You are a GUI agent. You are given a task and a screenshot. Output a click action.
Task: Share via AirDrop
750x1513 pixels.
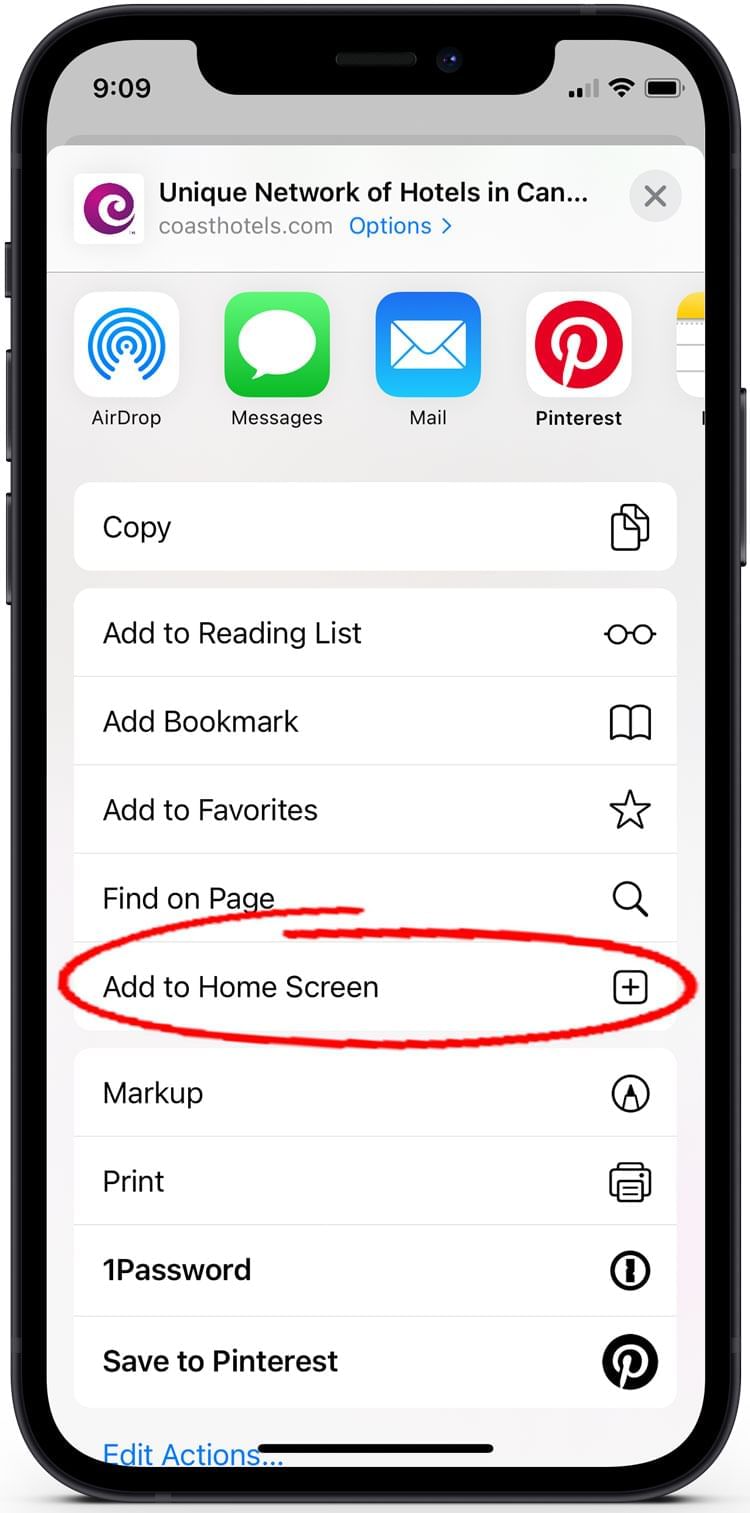[127, 345]
